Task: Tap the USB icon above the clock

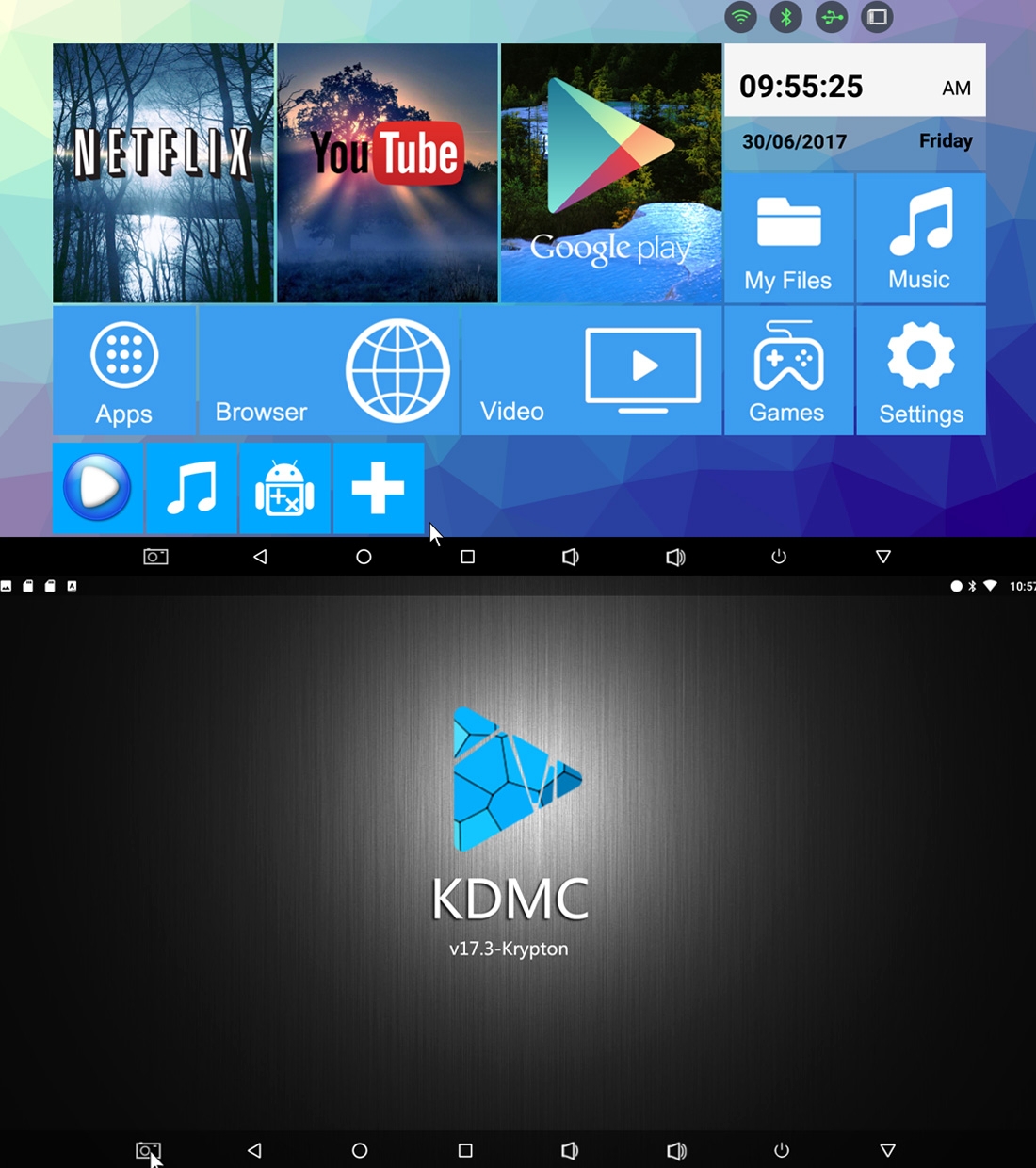Action: (x=832, y=17)
